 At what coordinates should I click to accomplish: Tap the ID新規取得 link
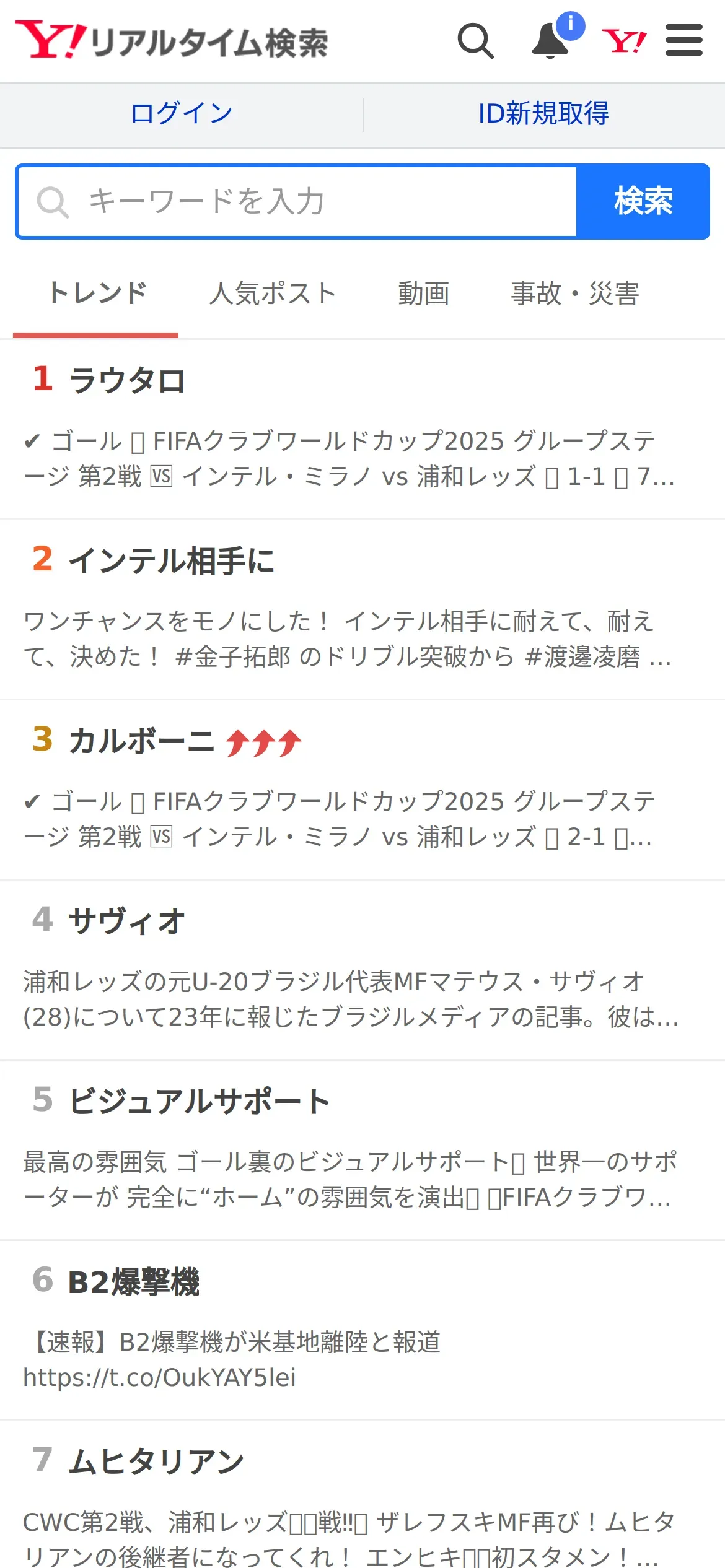point(543,114)
